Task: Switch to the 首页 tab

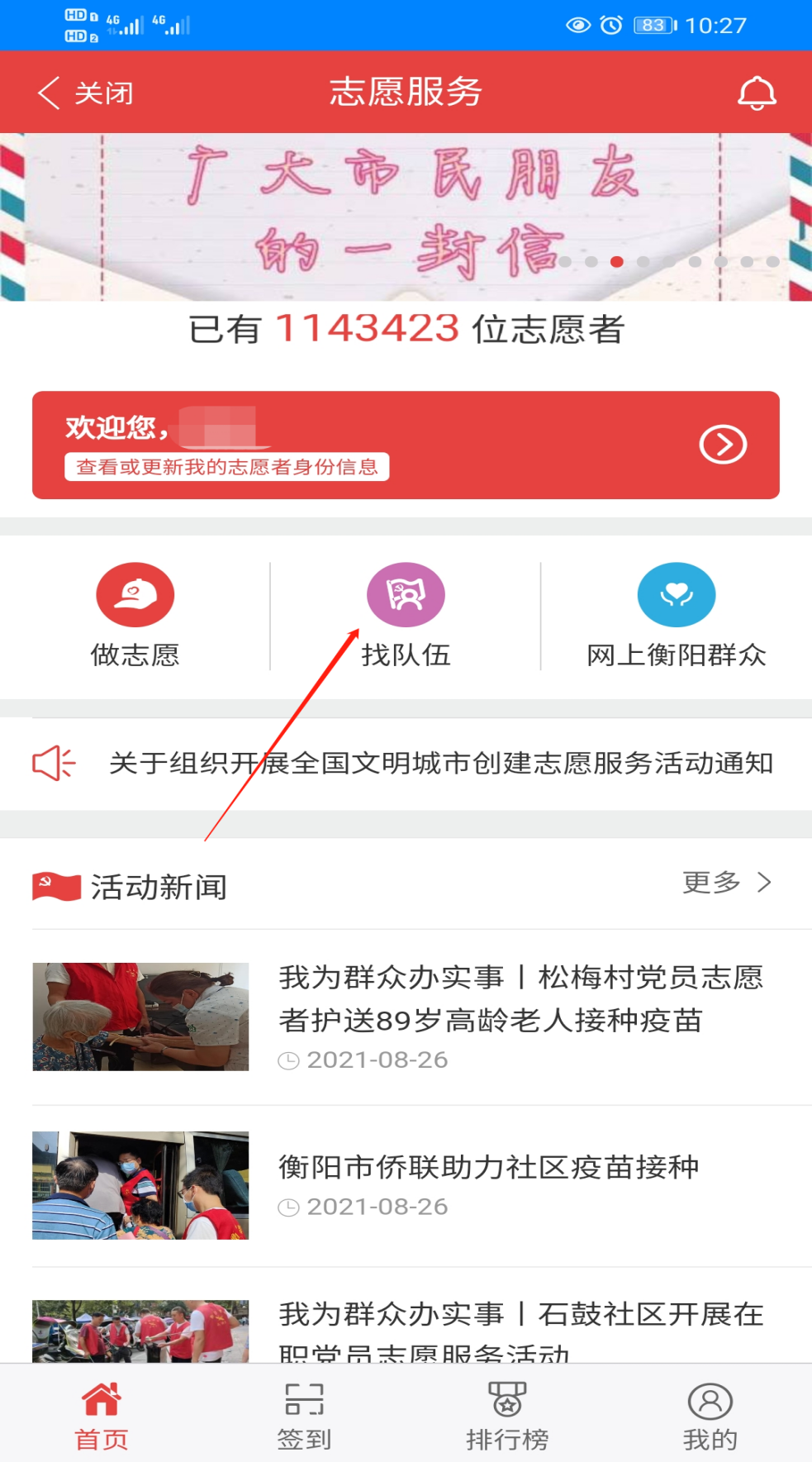Action: (x=102, y=1416)
